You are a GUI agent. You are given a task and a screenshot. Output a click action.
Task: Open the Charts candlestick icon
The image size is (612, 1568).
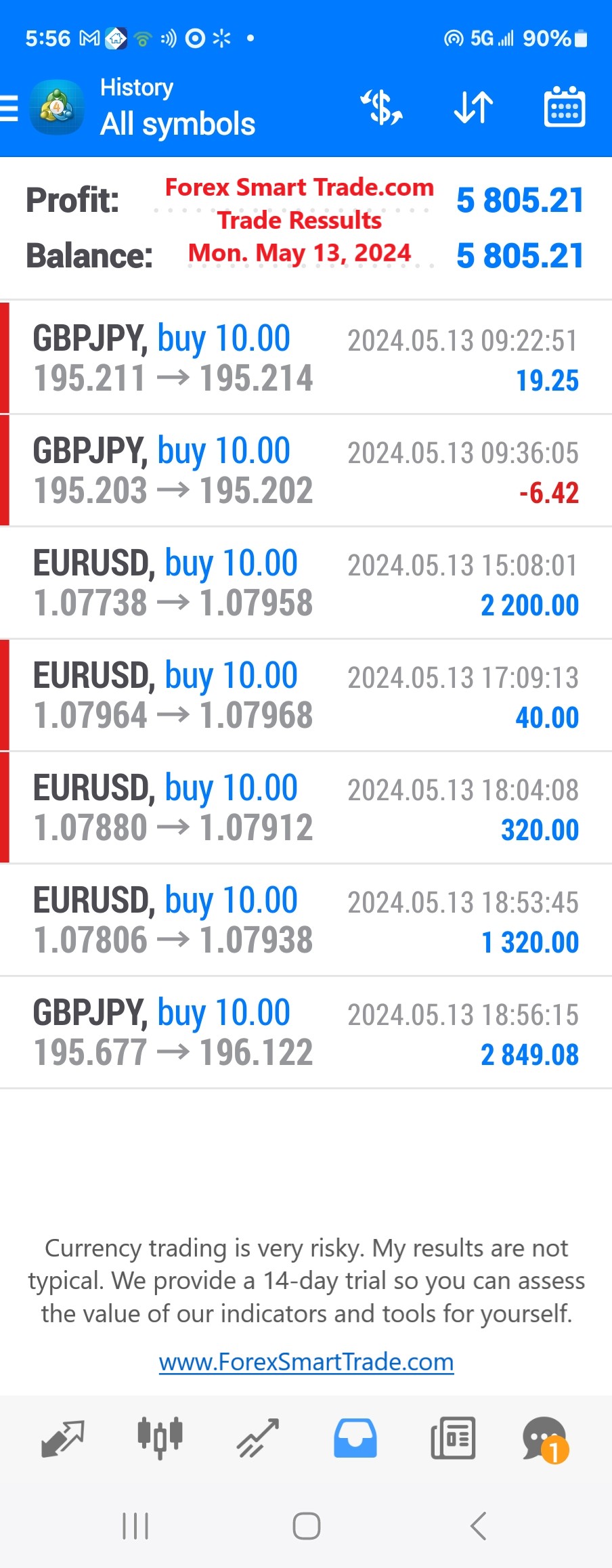point(160,1439)
